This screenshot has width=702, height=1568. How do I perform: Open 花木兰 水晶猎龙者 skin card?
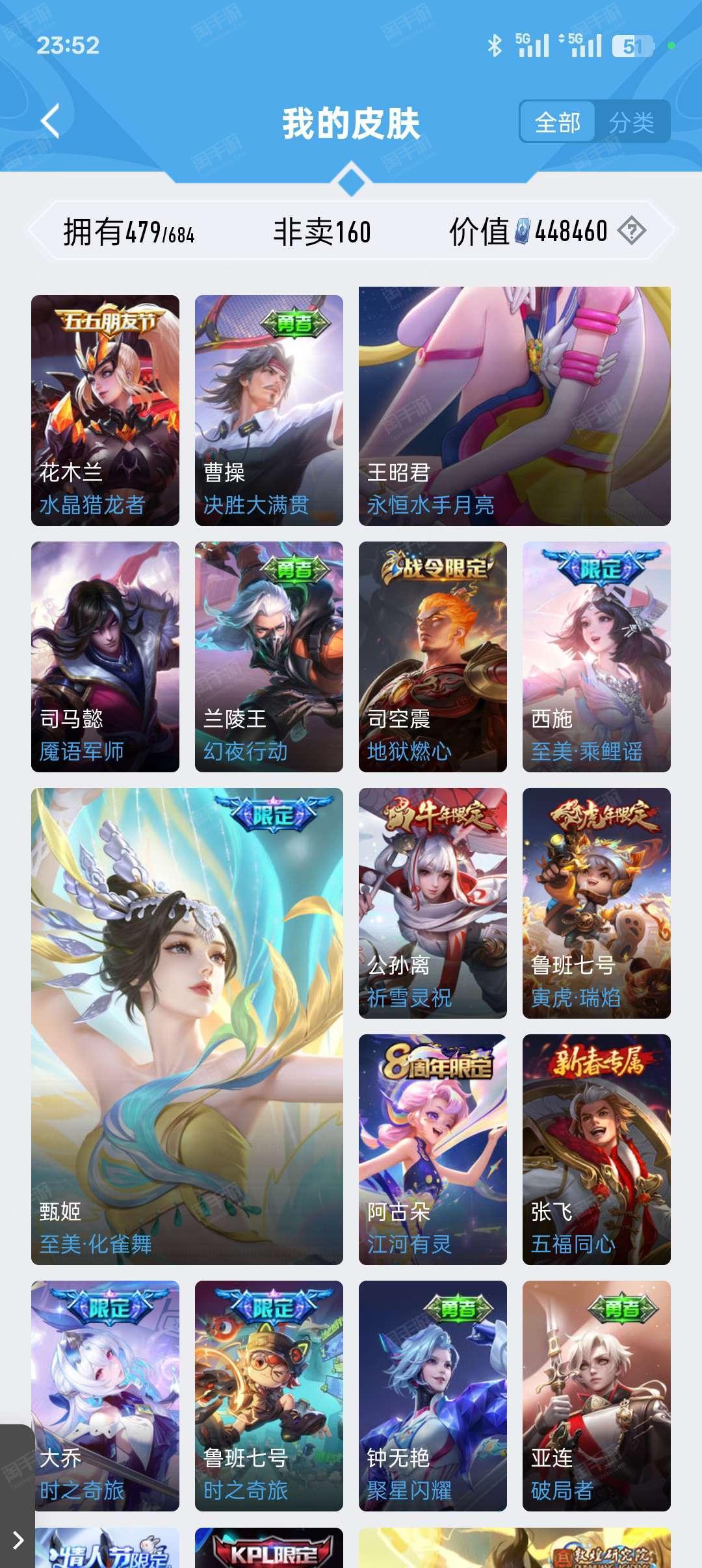point(105,410)
